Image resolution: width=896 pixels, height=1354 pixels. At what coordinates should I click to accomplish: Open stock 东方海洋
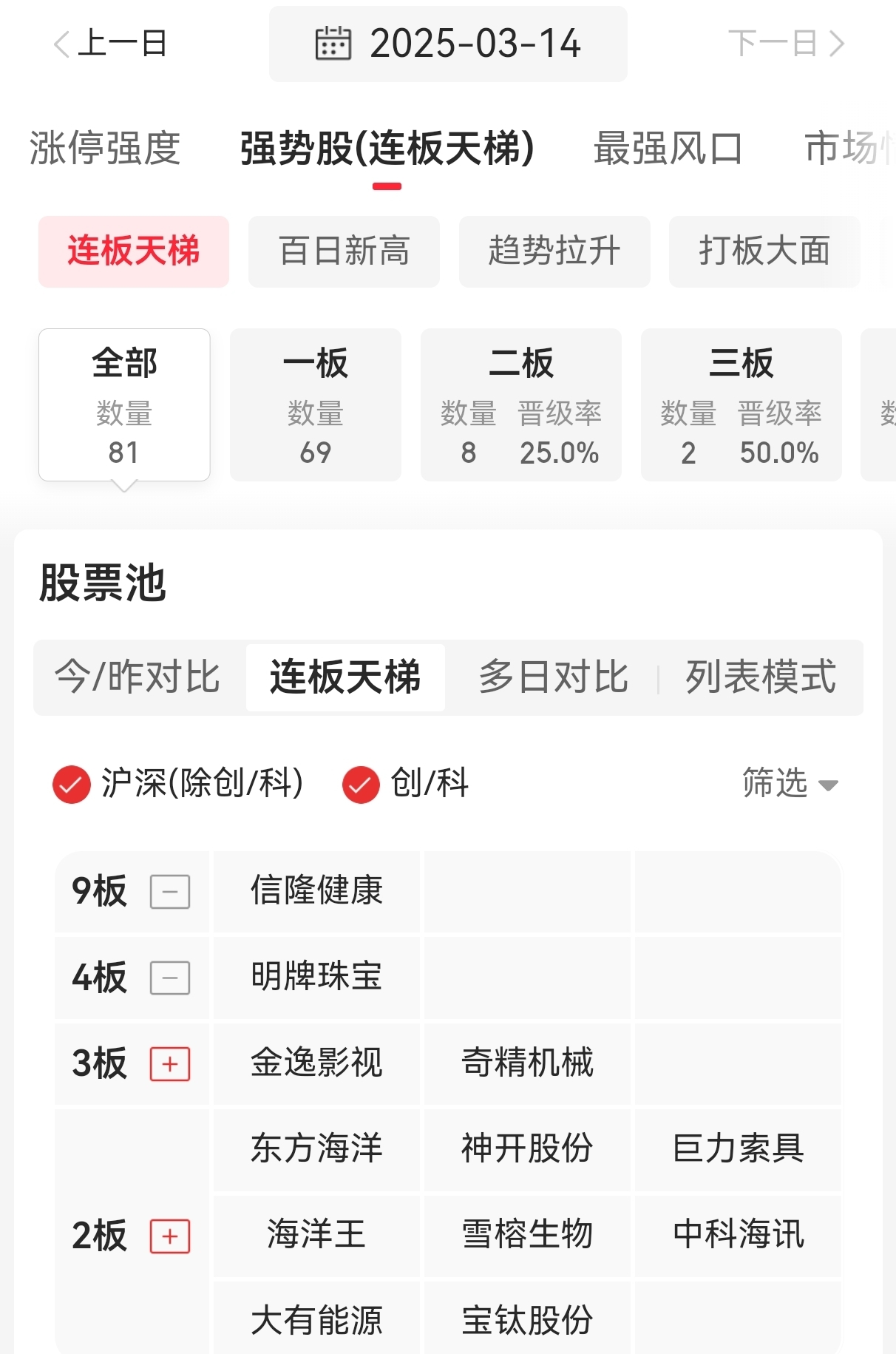click(316, 1148)
